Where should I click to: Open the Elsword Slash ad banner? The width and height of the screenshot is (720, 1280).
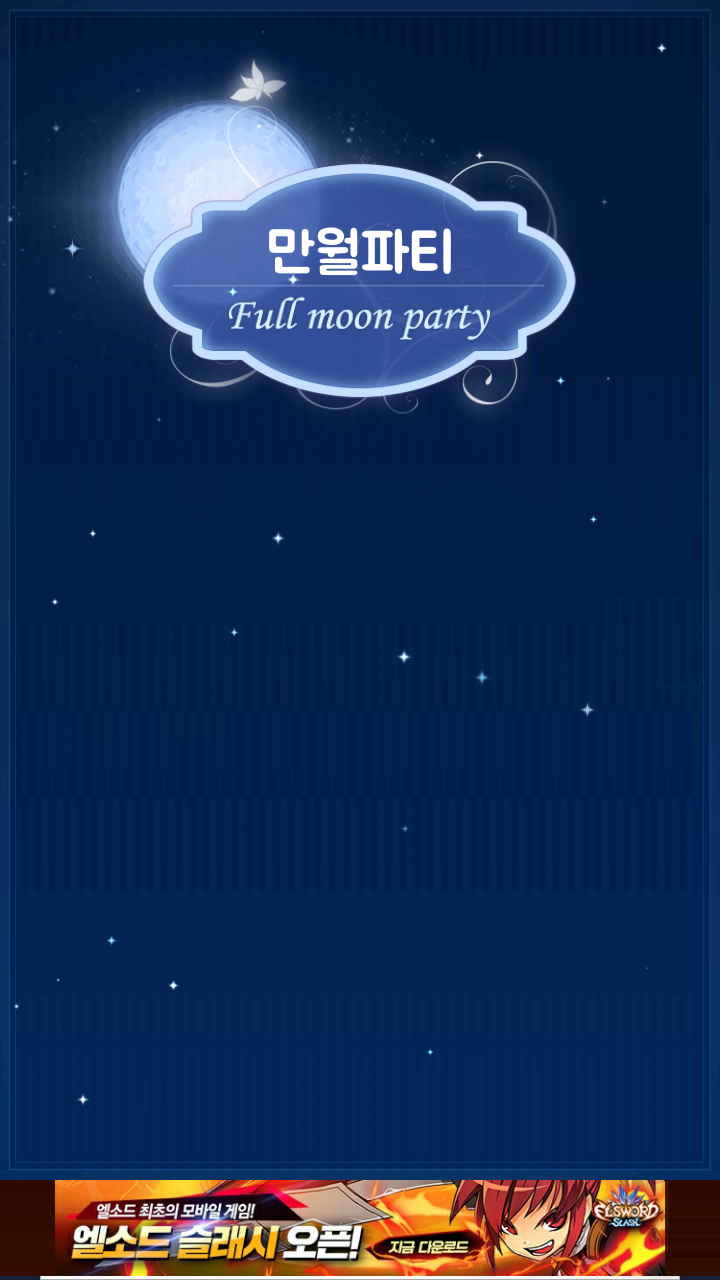(x=360, y=1228)
